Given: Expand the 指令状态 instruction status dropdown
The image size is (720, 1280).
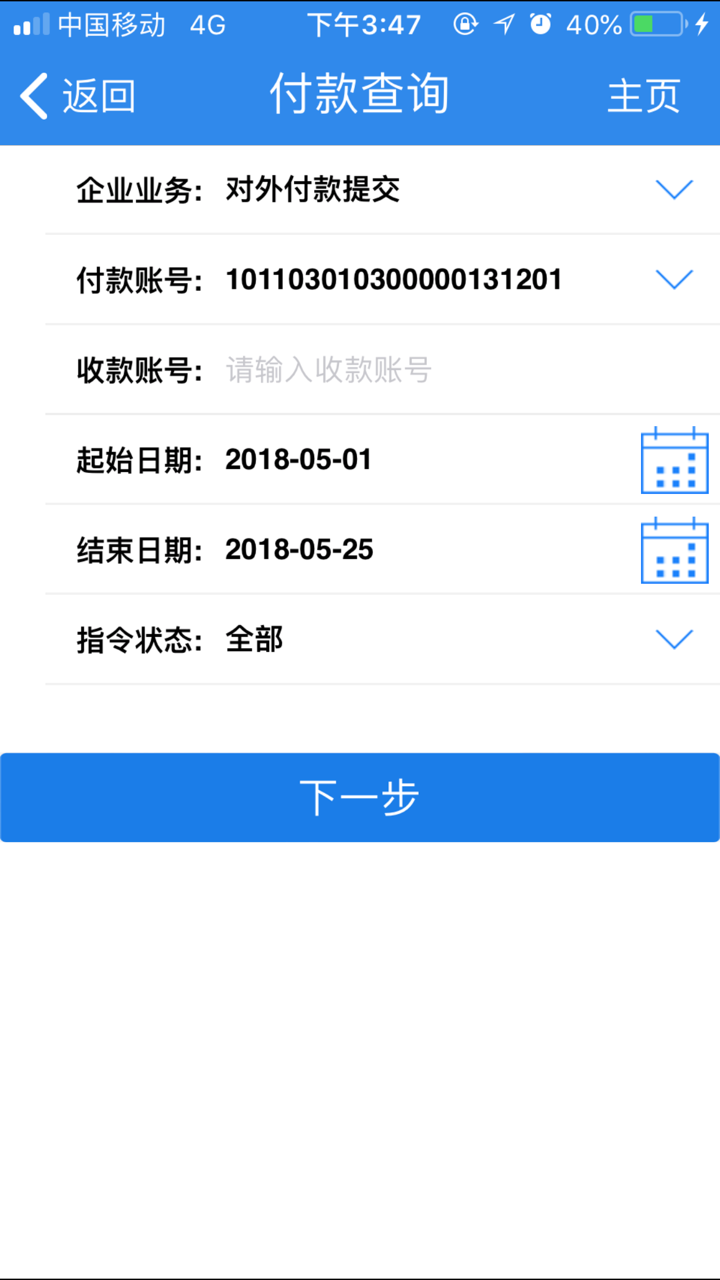Looking at the screenshot, I should point(674,638).
